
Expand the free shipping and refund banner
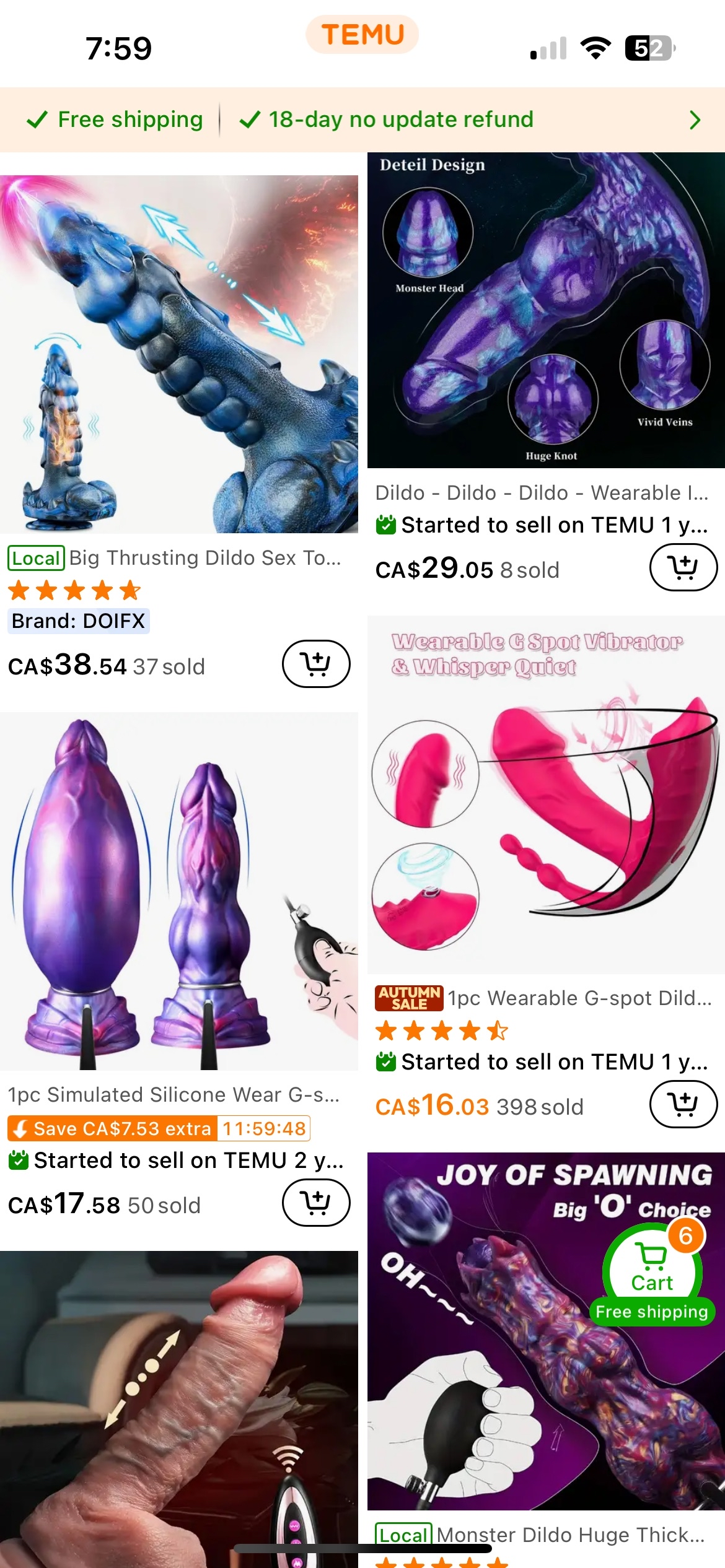pos(694,120)
